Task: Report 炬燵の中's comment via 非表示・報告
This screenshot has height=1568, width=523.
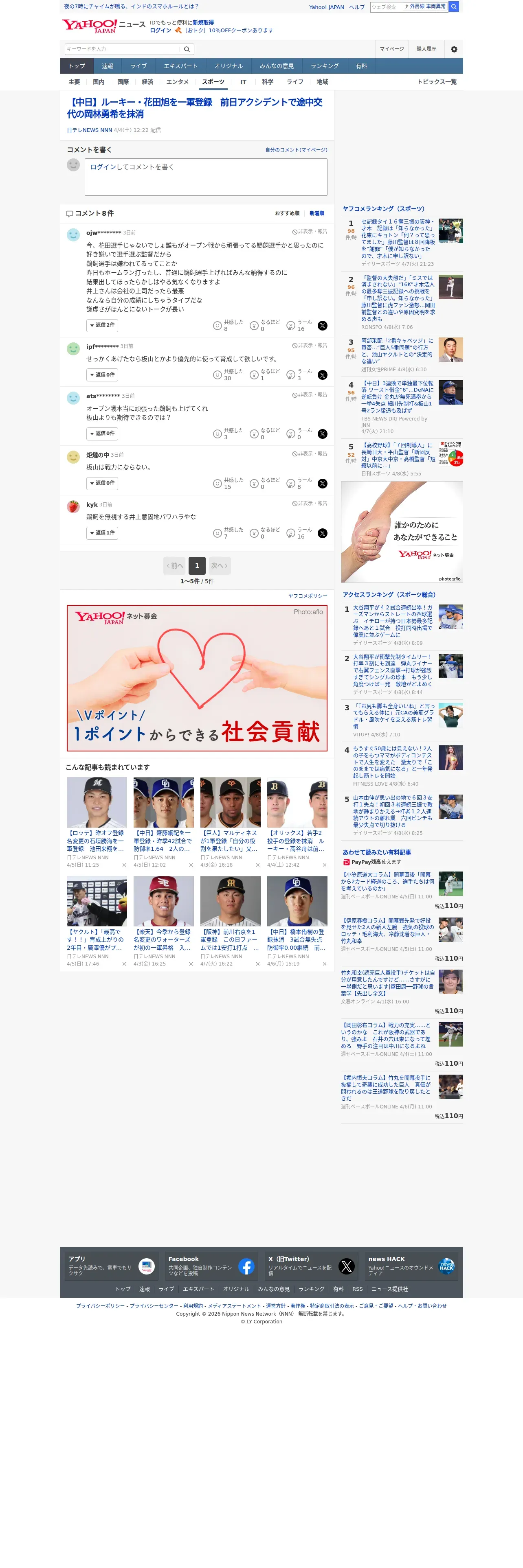Action: [310, 454]
